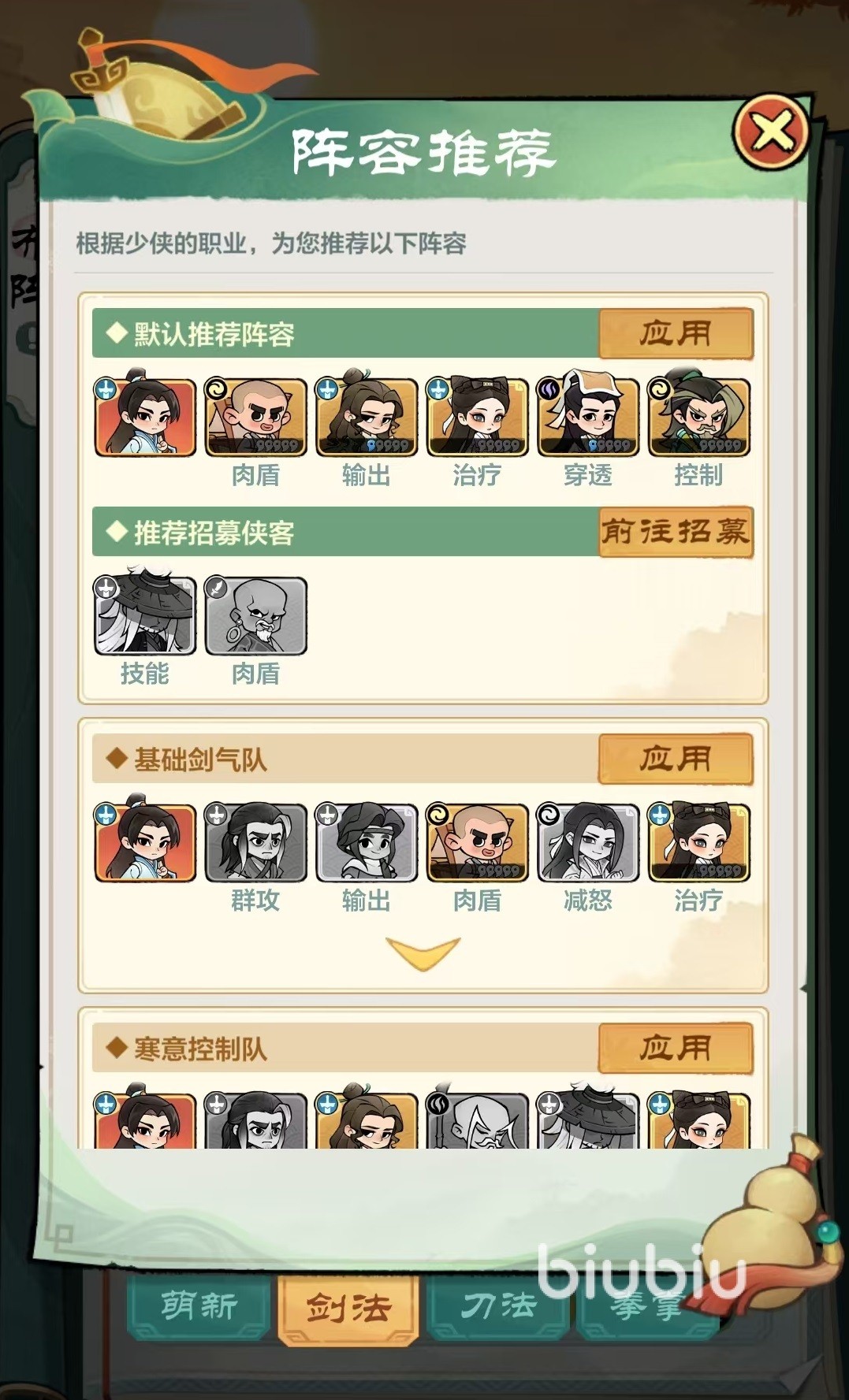Image resolution: width=849 pixels, height=1400 pixels.
Task: Apply the 寒意控制队 lineup
Action: pos(676,1048)
